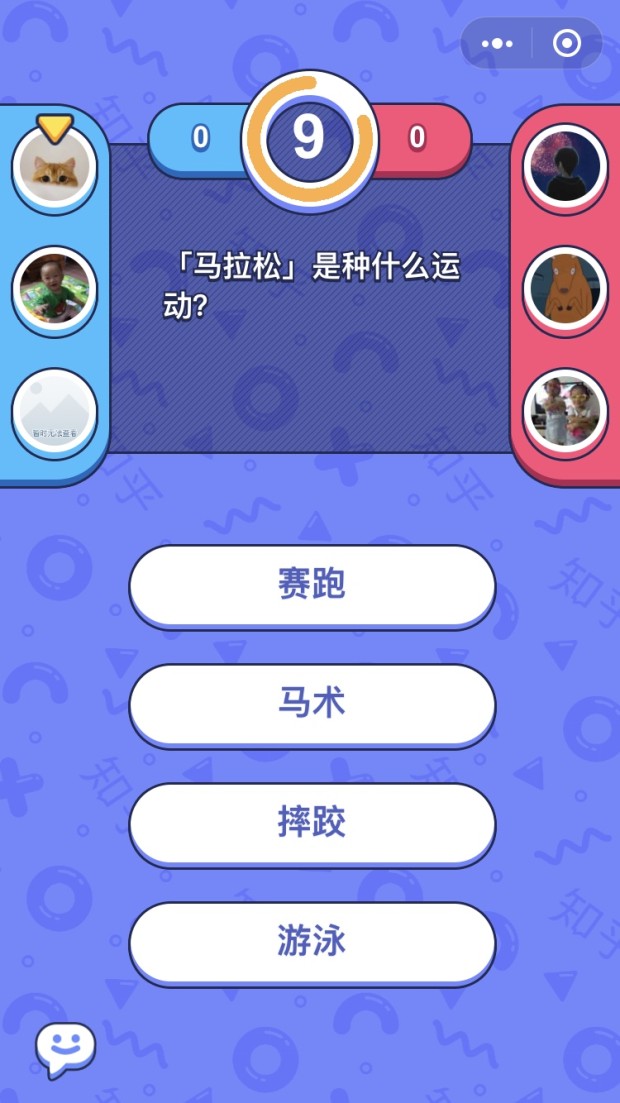Close the mini program via the circle icon

pyautogui.click(x=567, y=44)
